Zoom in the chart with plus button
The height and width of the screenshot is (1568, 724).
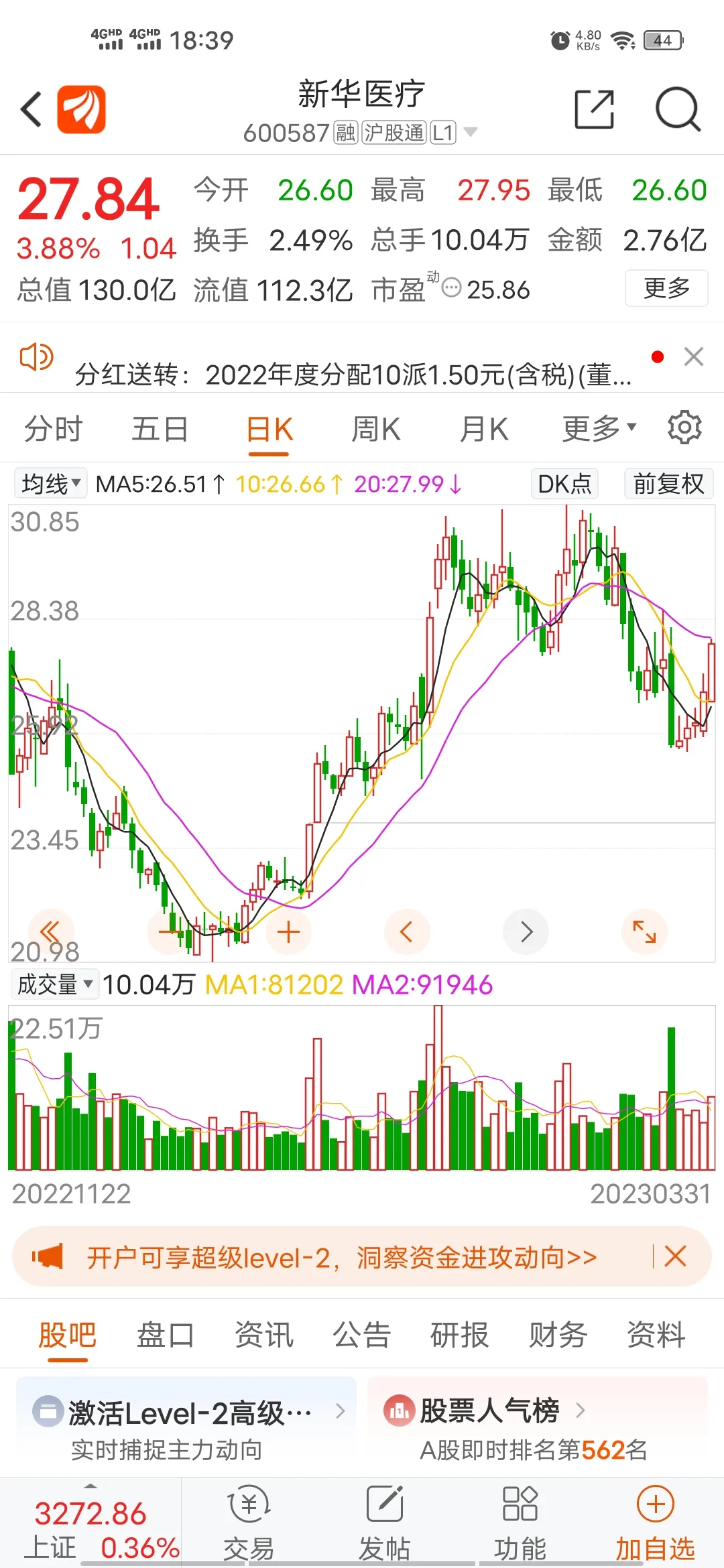click(x=288, y=931)
